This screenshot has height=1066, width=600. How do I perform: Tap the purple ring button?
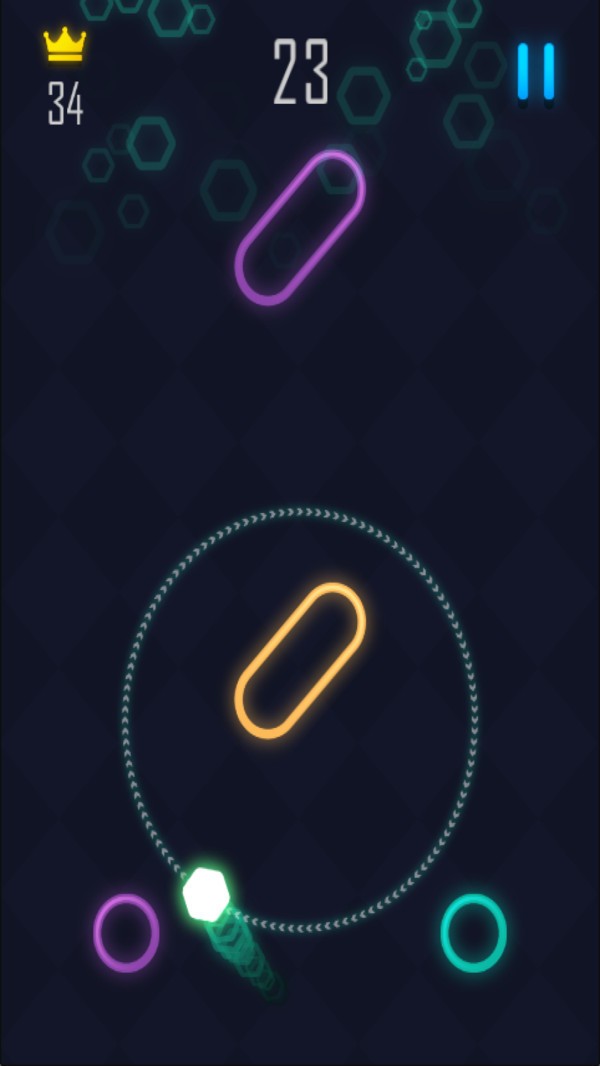(x=127, y=933)
